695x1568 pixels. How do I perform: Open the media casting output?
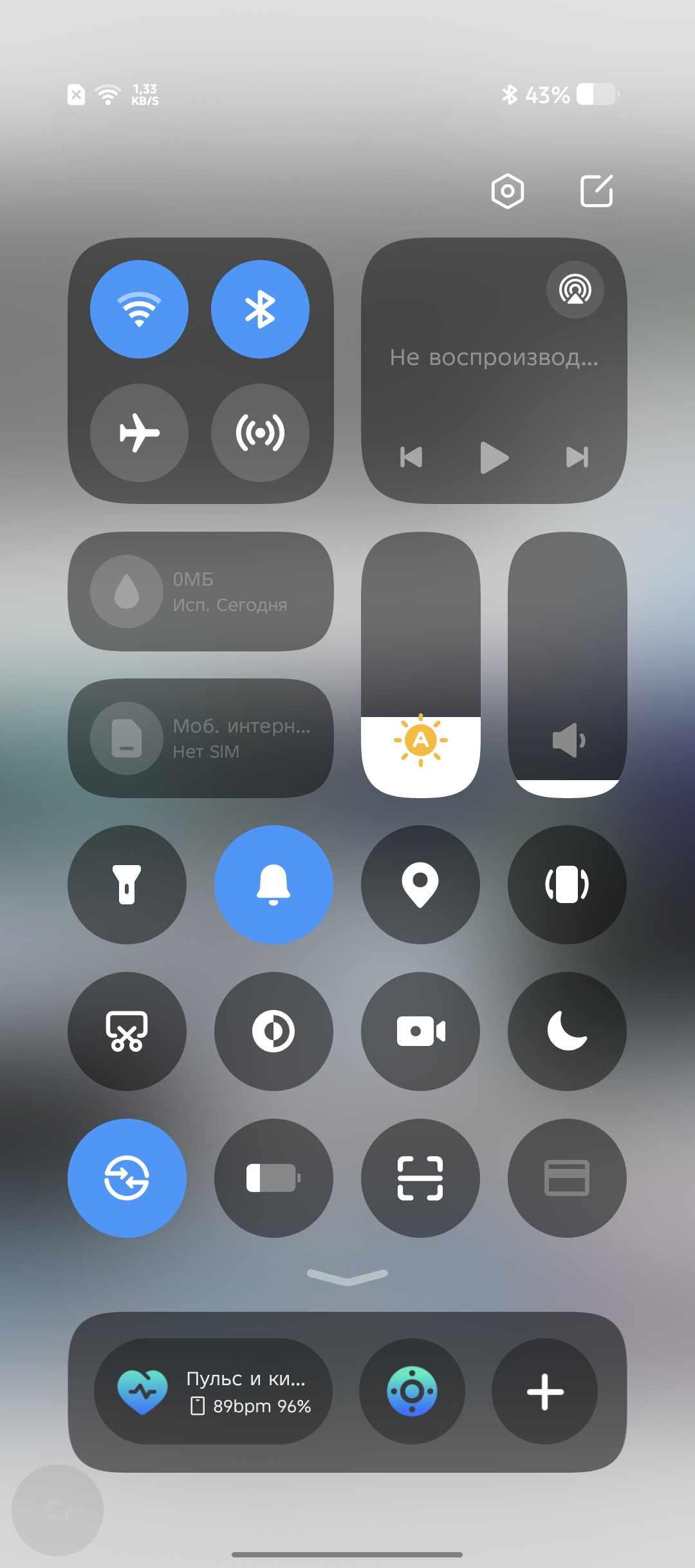[575, 290]
